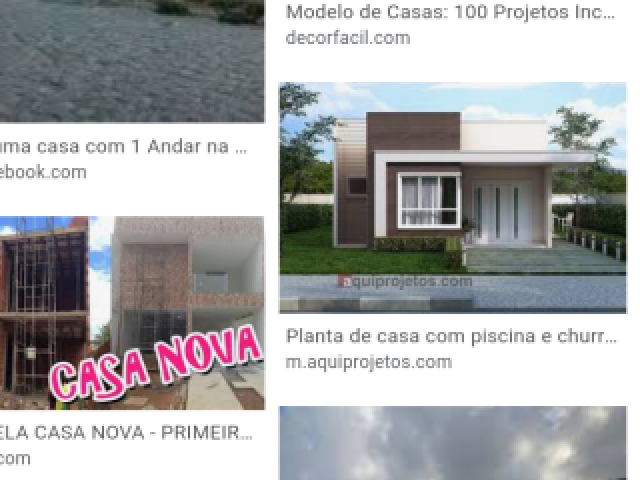Open the modern house image from aquiprojetos.com

click(x=452, y=197)
